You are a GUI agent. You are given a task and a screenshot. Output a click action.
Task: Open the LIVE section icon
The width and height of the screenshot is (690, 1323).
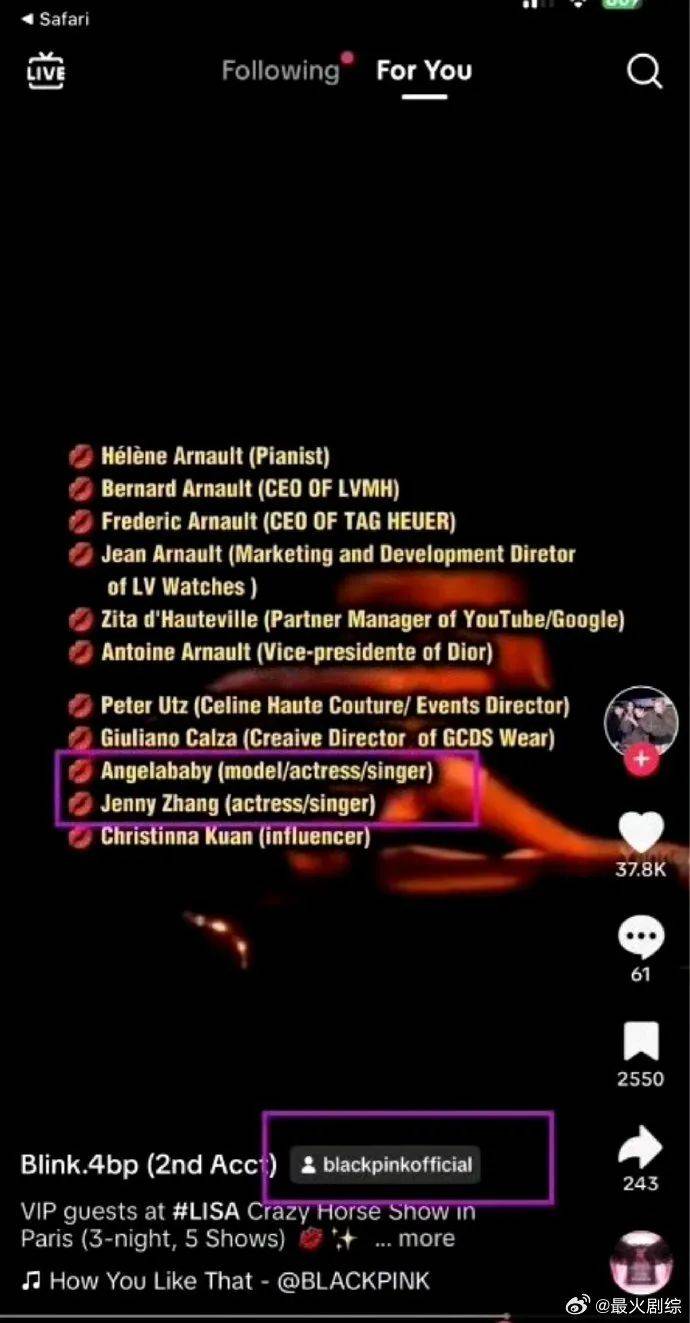(x=46, y=71)
